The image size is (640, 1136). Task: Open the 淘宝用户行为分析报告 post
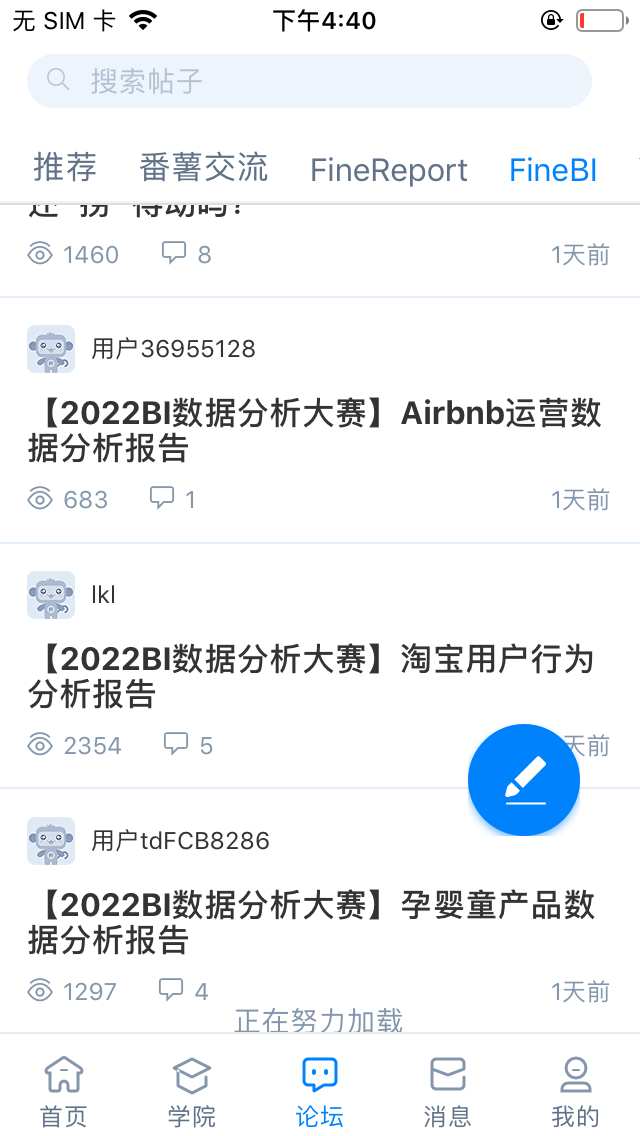pos(310,676)
